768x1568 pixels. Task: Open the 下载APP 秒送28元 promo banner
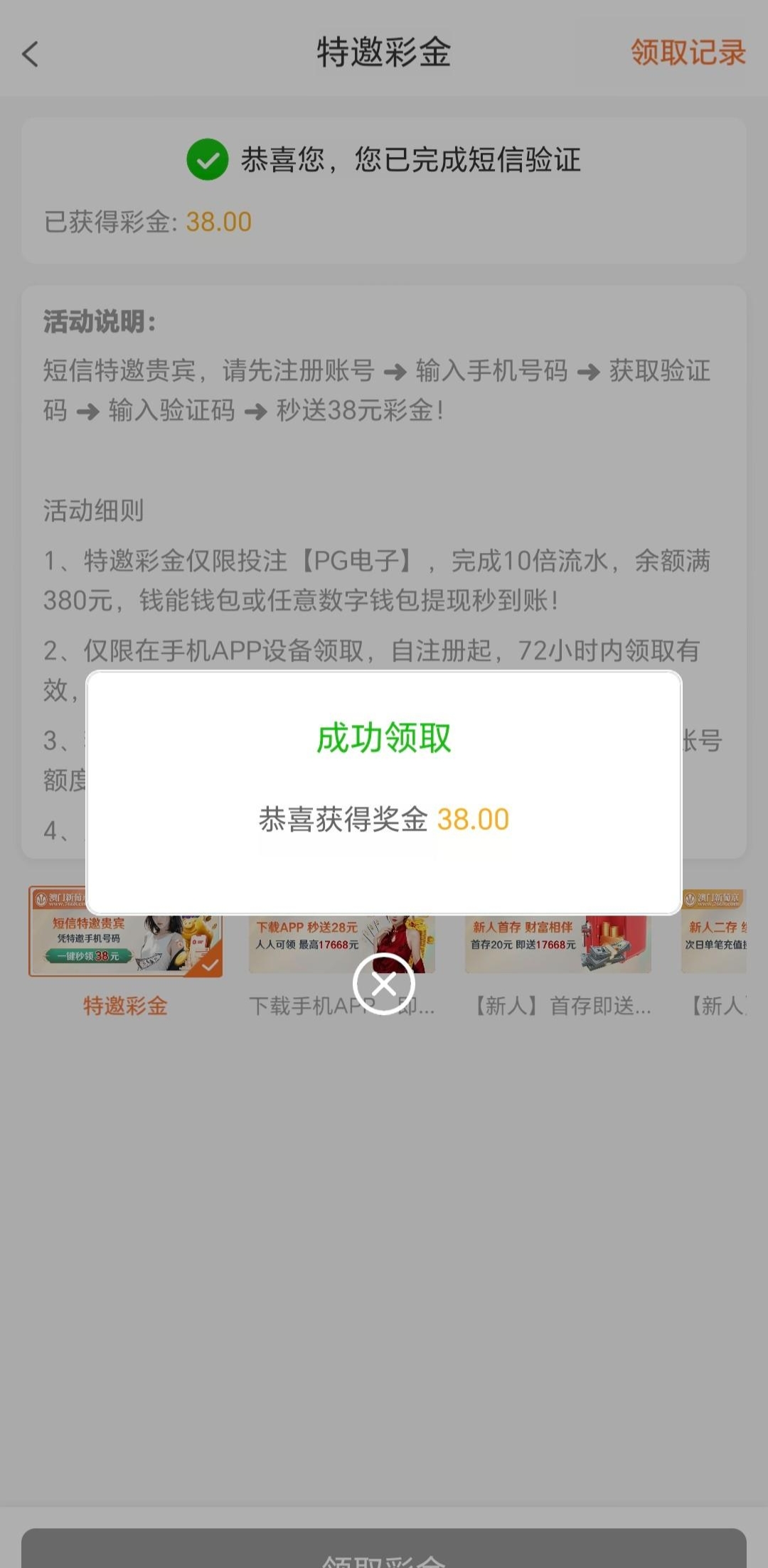coord(341,938)
